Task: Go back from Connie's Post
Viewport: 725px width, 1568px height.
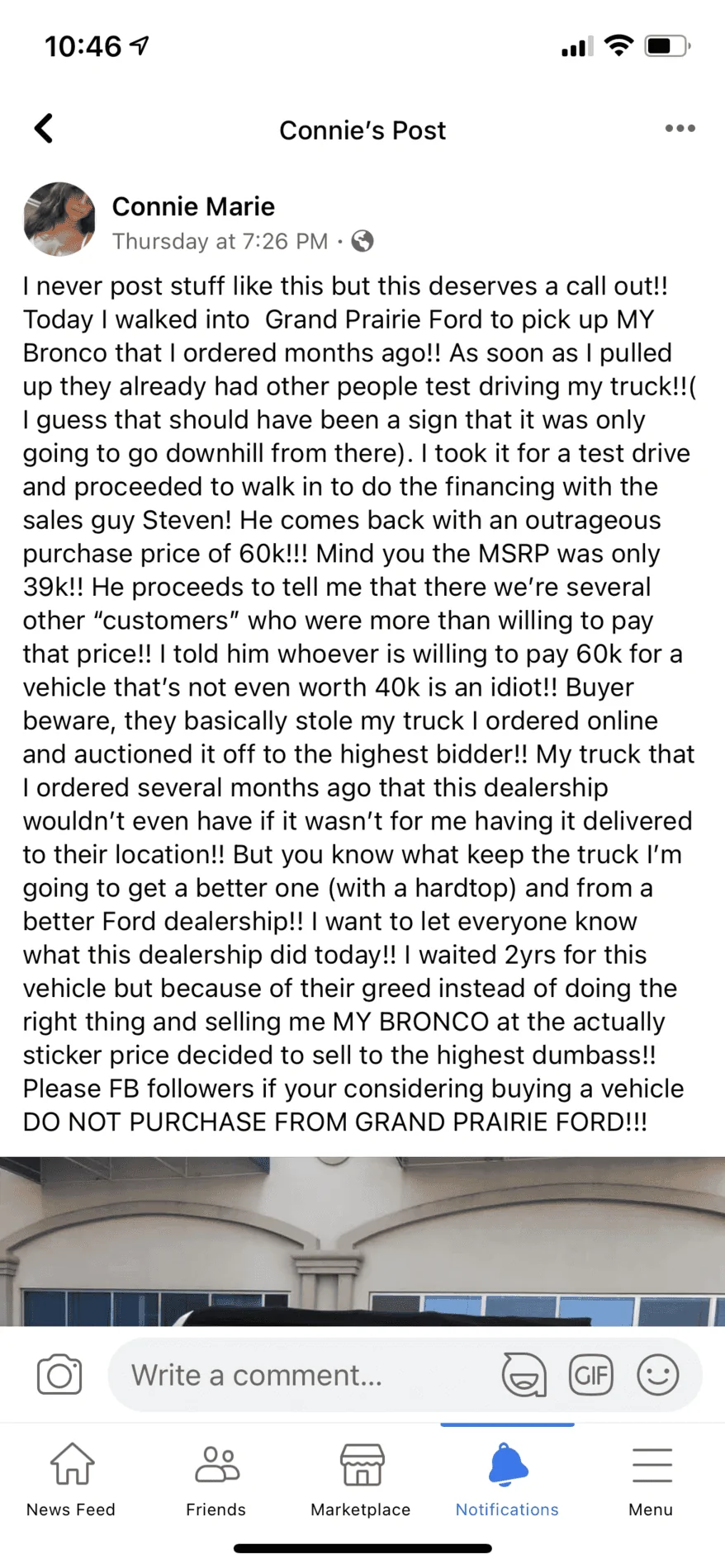Action: pyautogui.click(x=44, y=129)
